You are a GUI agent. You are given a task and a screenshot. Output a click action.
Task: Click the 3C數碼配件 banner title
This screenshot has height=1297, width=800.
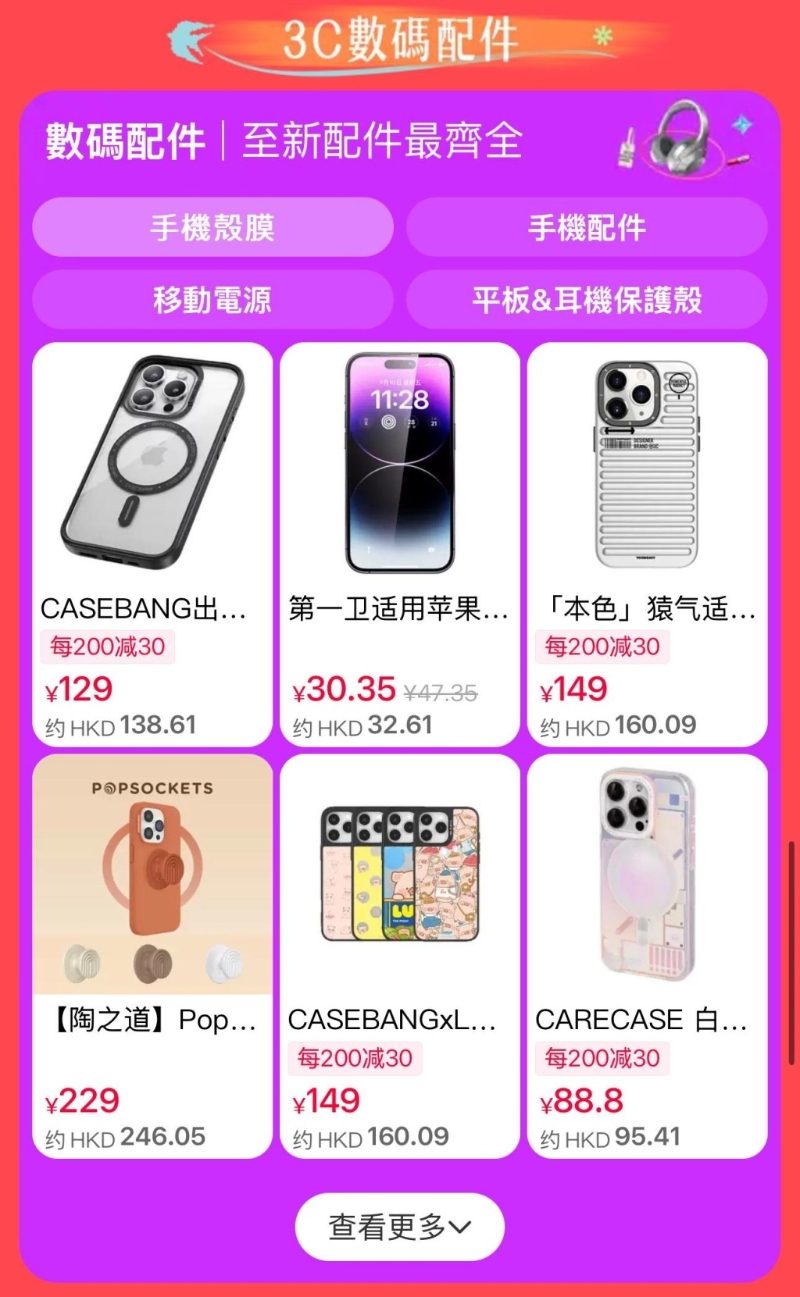(400, 40)
